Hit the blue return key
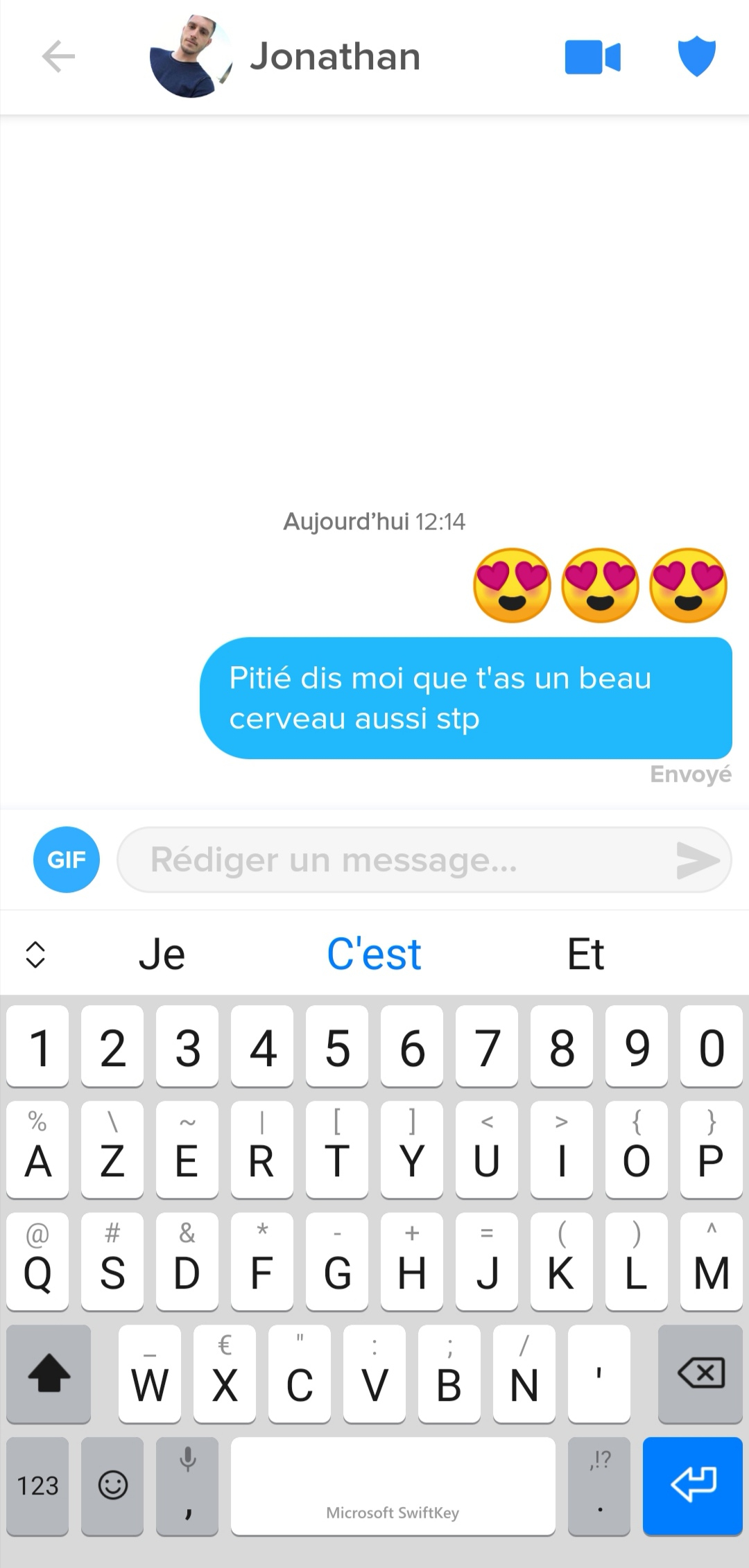The height and width of the screenshot is (1568, 749). tap(693, 1486)
